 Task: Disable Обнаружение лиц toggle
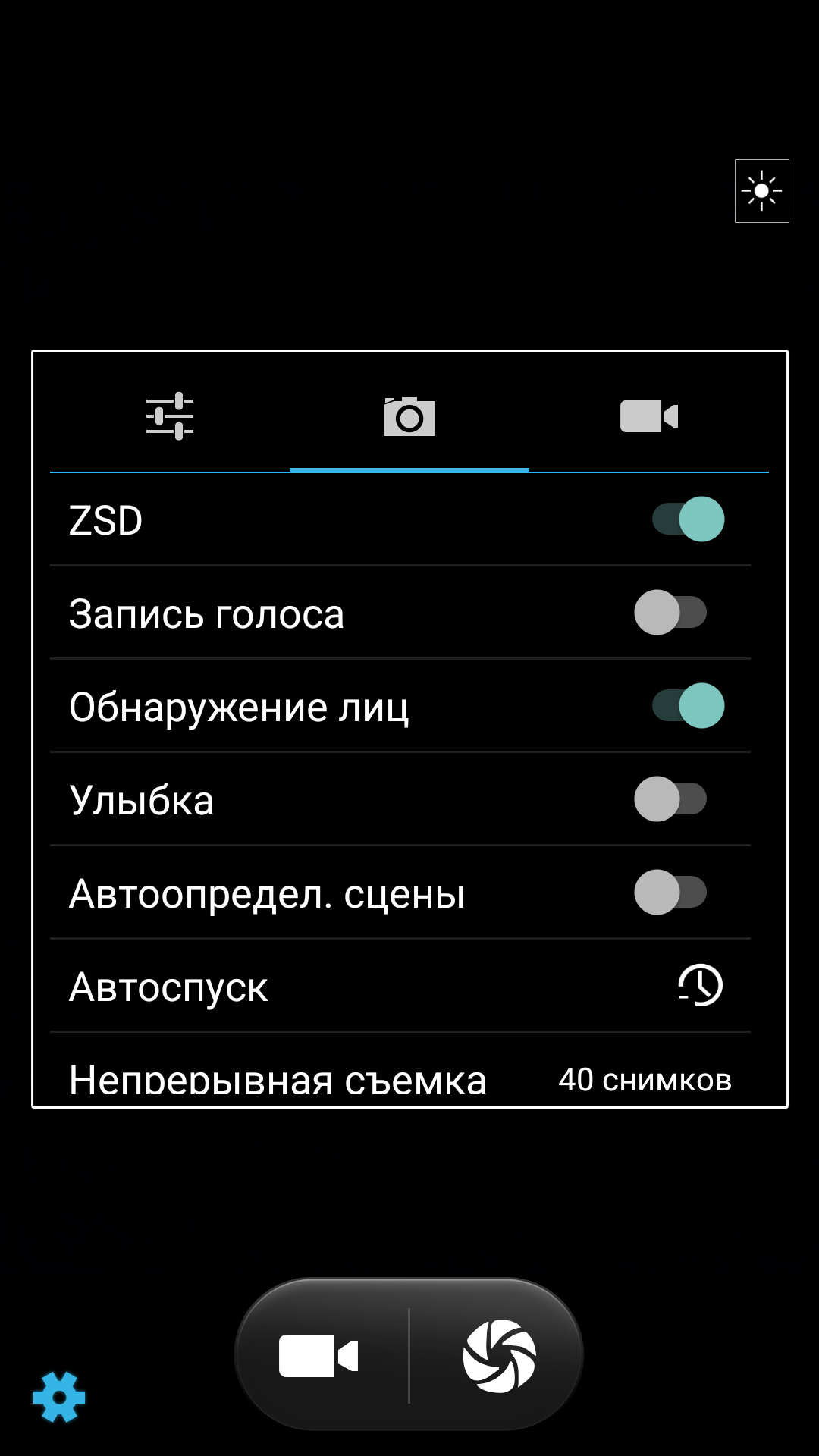(x=689, y=706)
